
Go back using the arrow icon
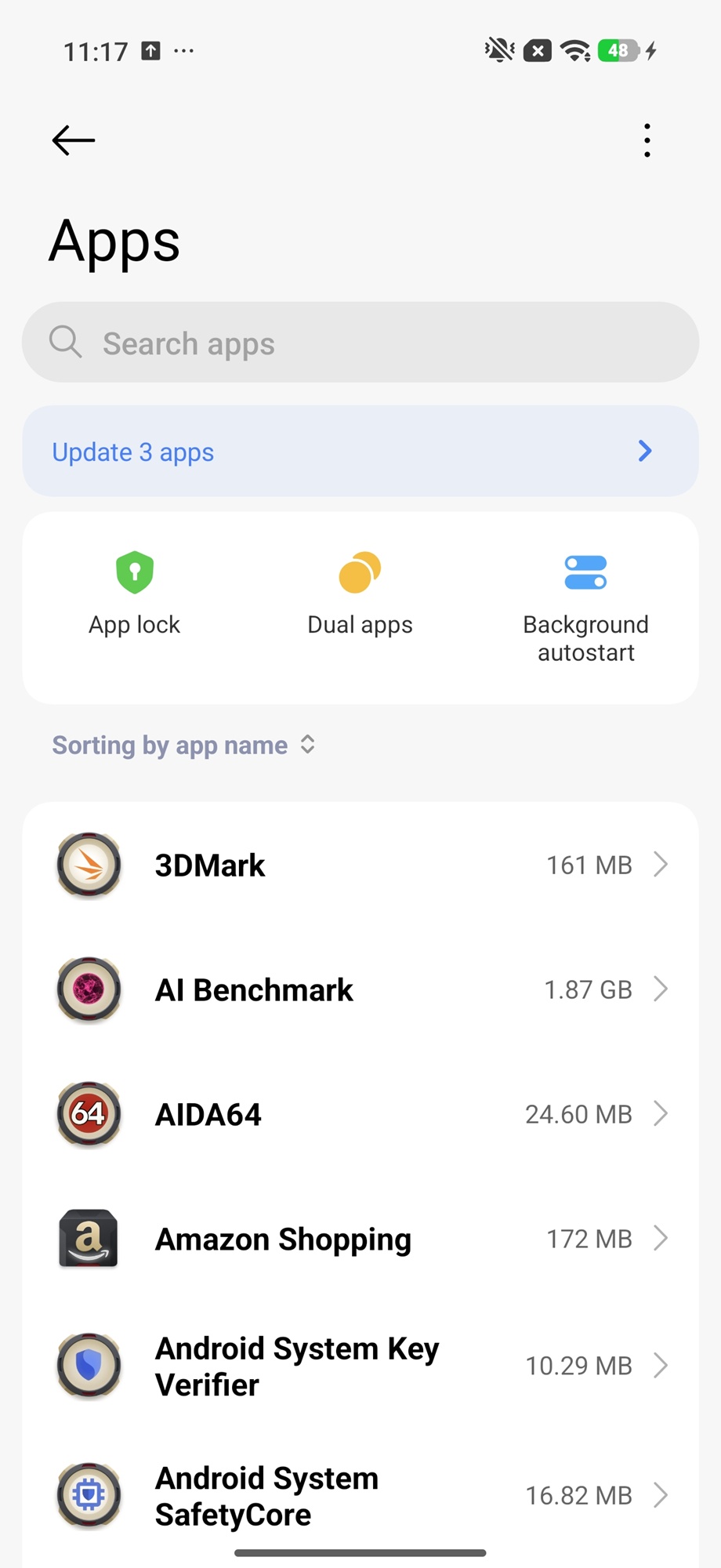click(73, 140)
